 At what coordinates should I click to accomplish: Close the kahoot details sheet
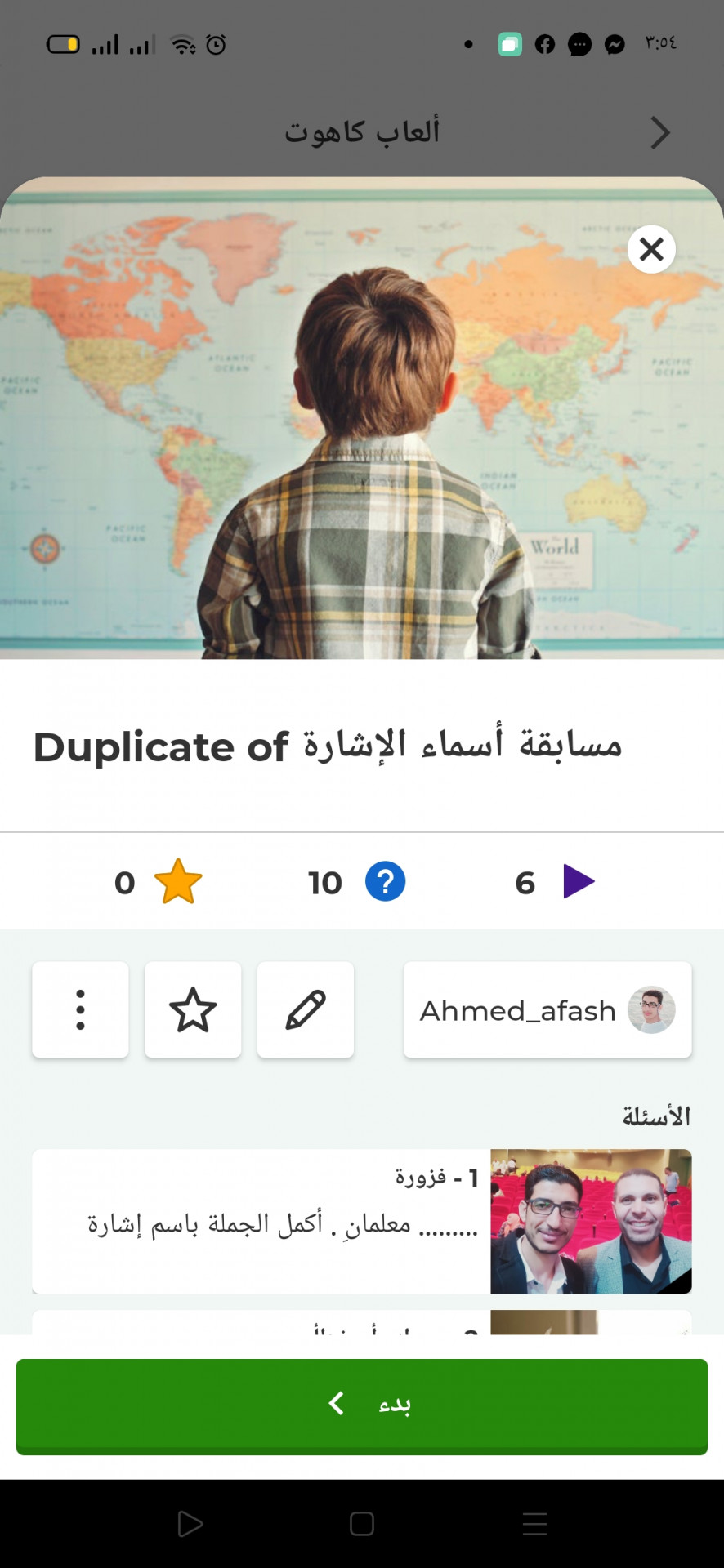pos(651,249)
